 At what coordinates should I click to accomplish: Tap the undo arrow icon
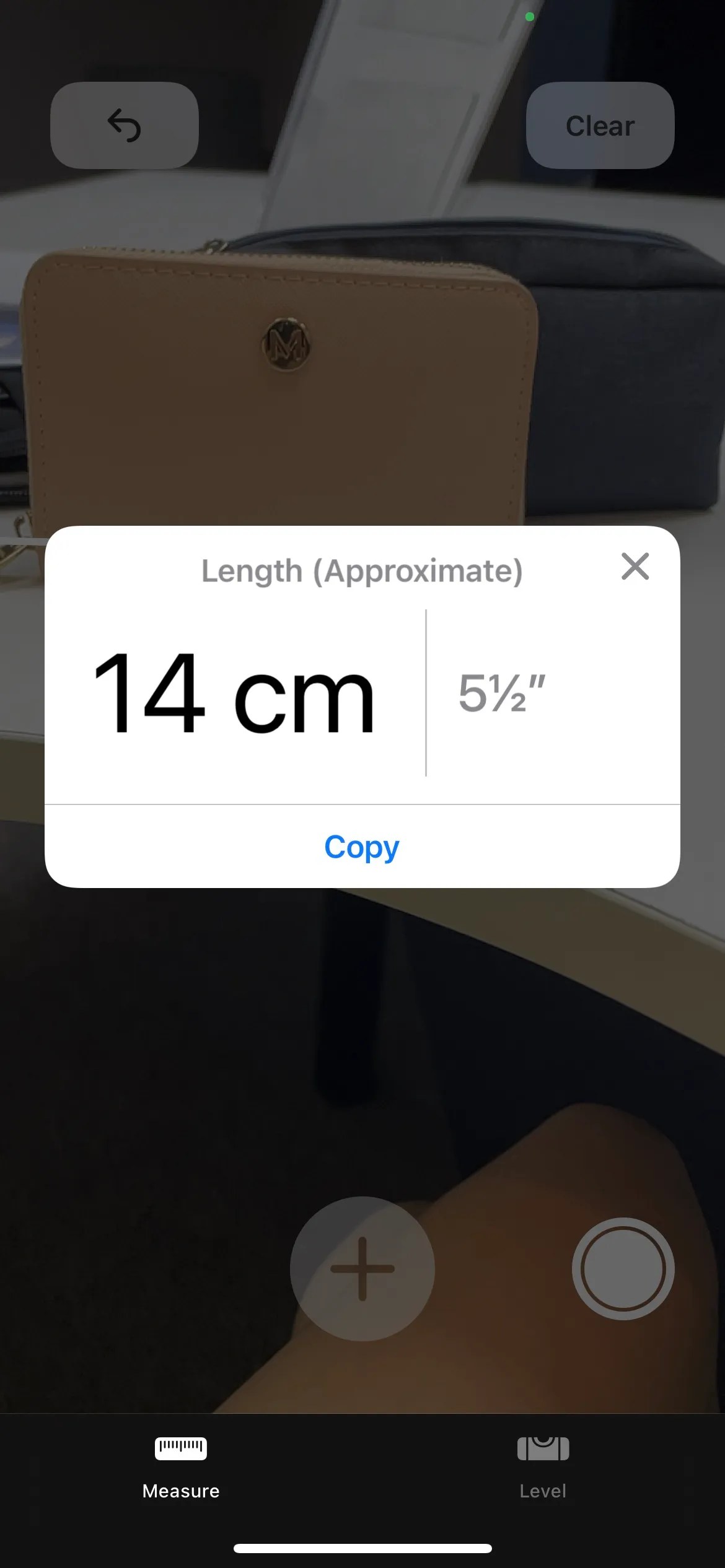[x=124, y=125]
